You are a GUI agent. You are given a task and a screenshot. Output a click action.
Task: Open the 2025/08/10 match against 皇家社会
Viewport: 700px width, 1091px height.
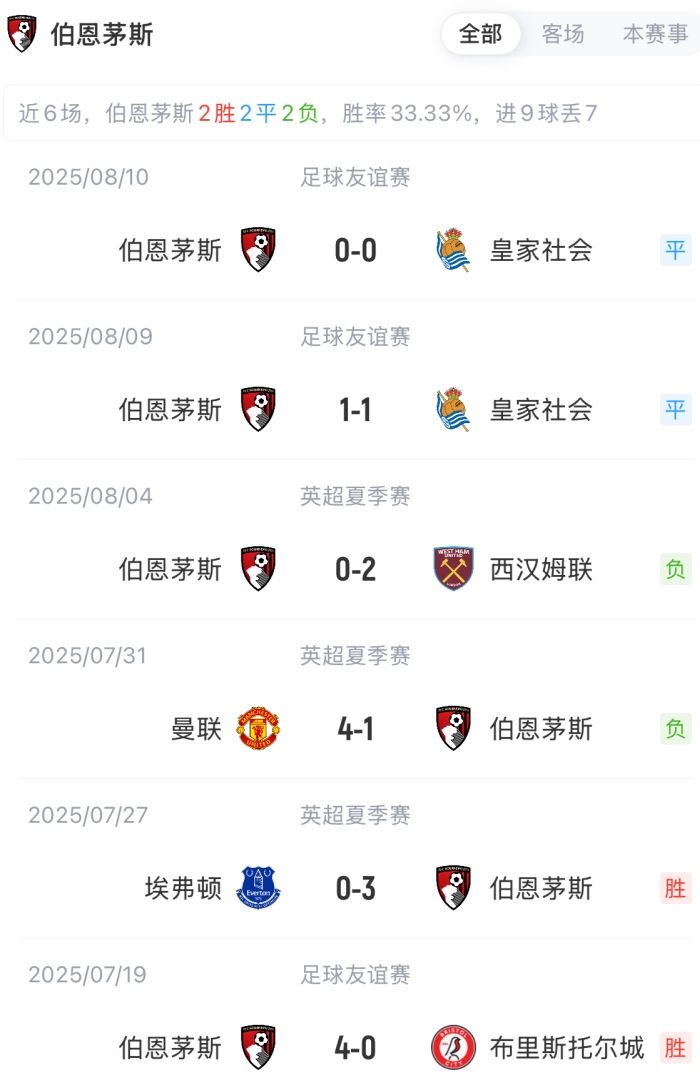pyautogui.click(x=355, y=250)
